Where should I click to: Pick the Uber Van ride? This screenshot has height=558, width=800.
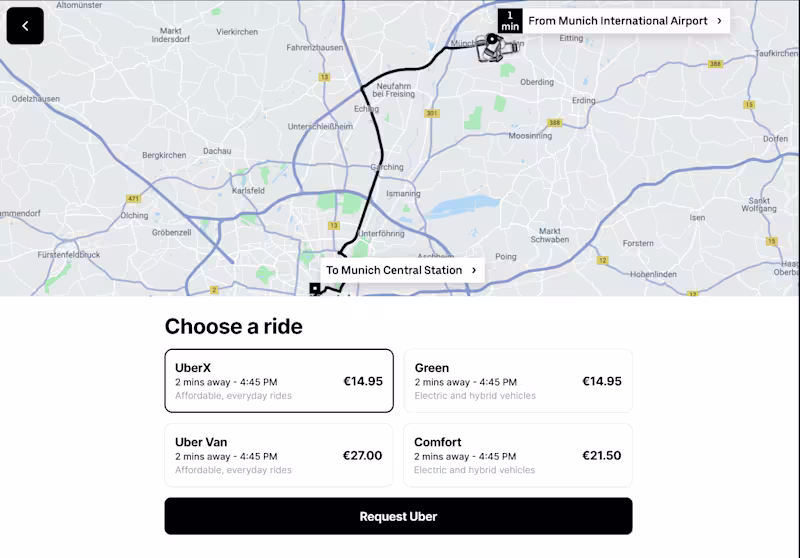[278, 455]
